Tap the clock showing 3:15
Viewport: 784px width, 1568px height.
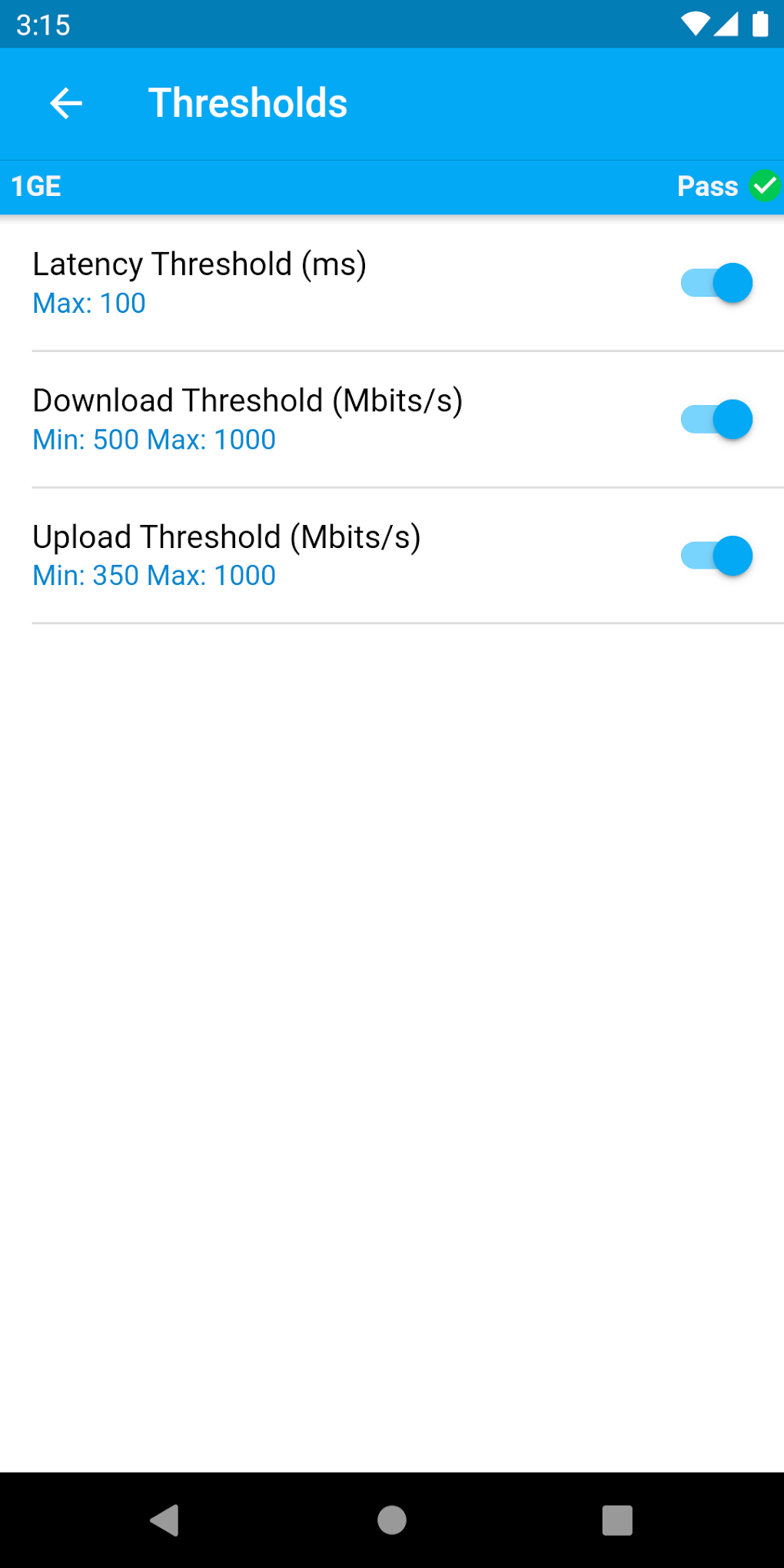[44, 25]
